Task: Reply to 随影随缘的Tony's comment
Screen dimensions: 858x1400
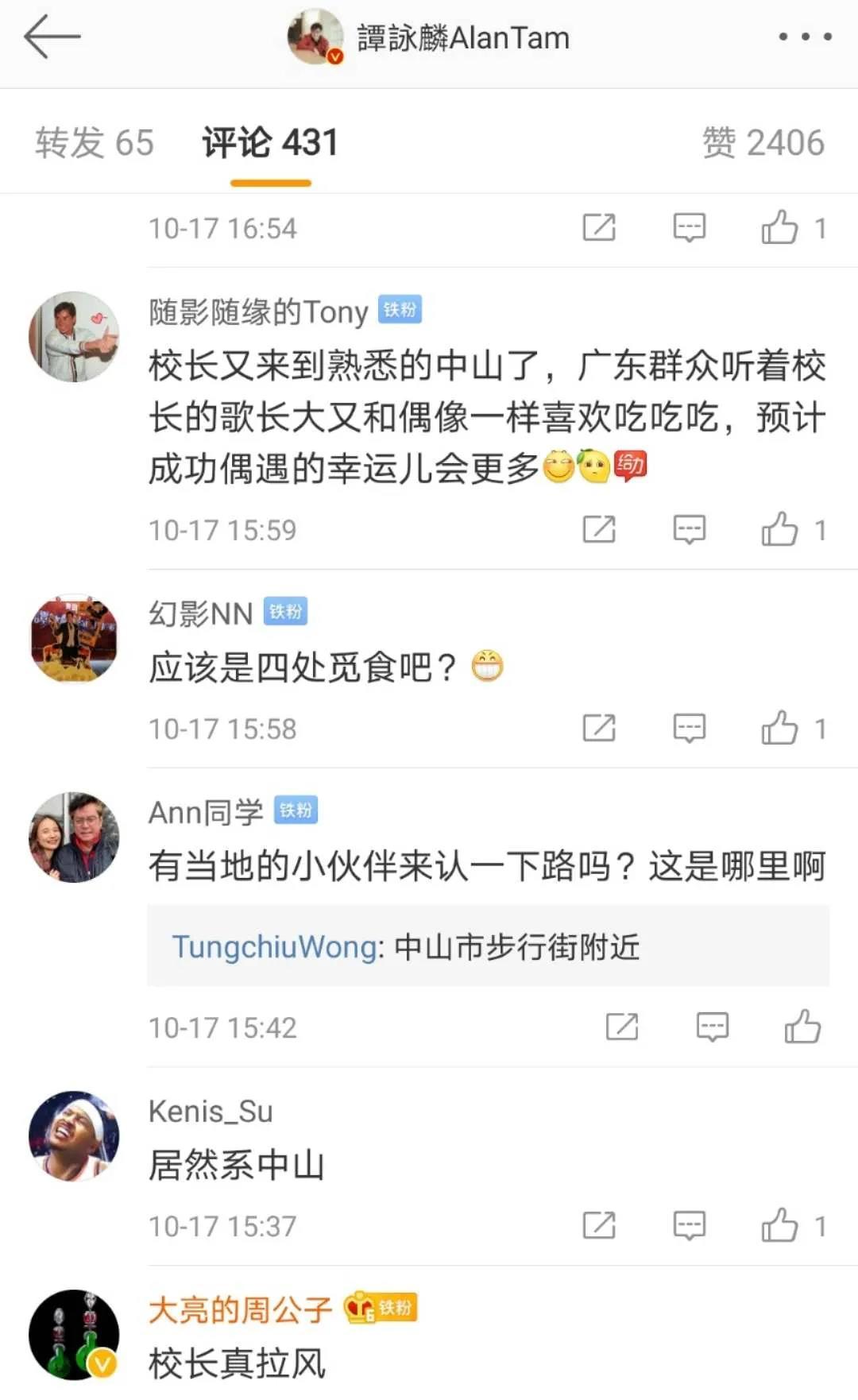Action: (x=689, y=529)
